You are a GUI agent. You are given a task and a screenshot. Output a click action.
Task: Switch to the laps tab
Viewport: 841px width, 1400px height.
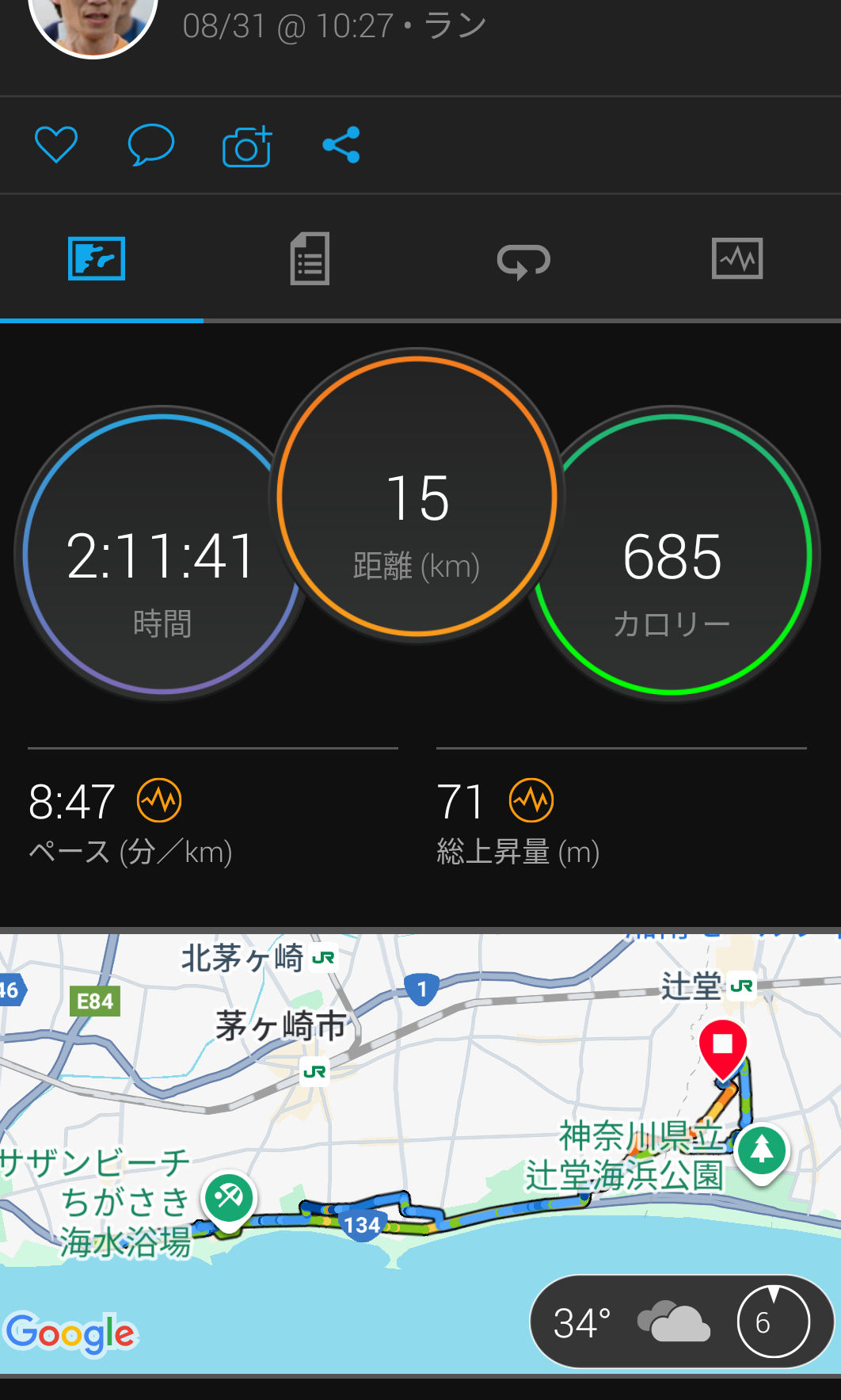point(523,260)
